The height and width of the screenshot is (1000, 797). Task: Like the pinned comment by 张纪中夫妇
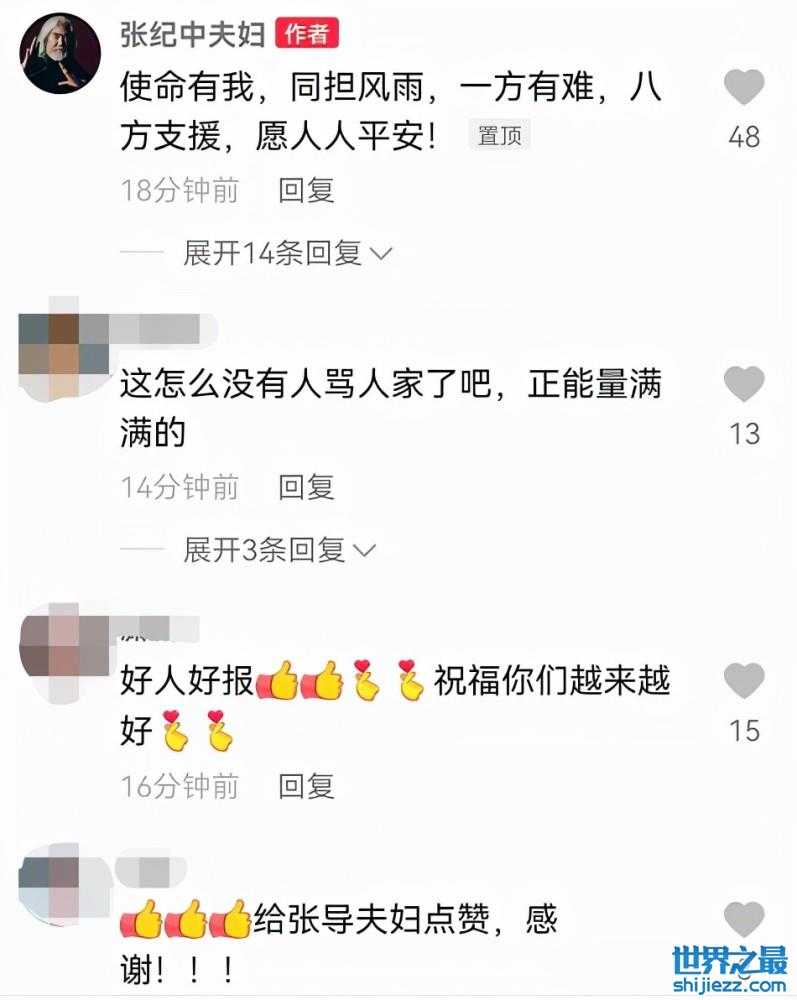tap(743, 88)
